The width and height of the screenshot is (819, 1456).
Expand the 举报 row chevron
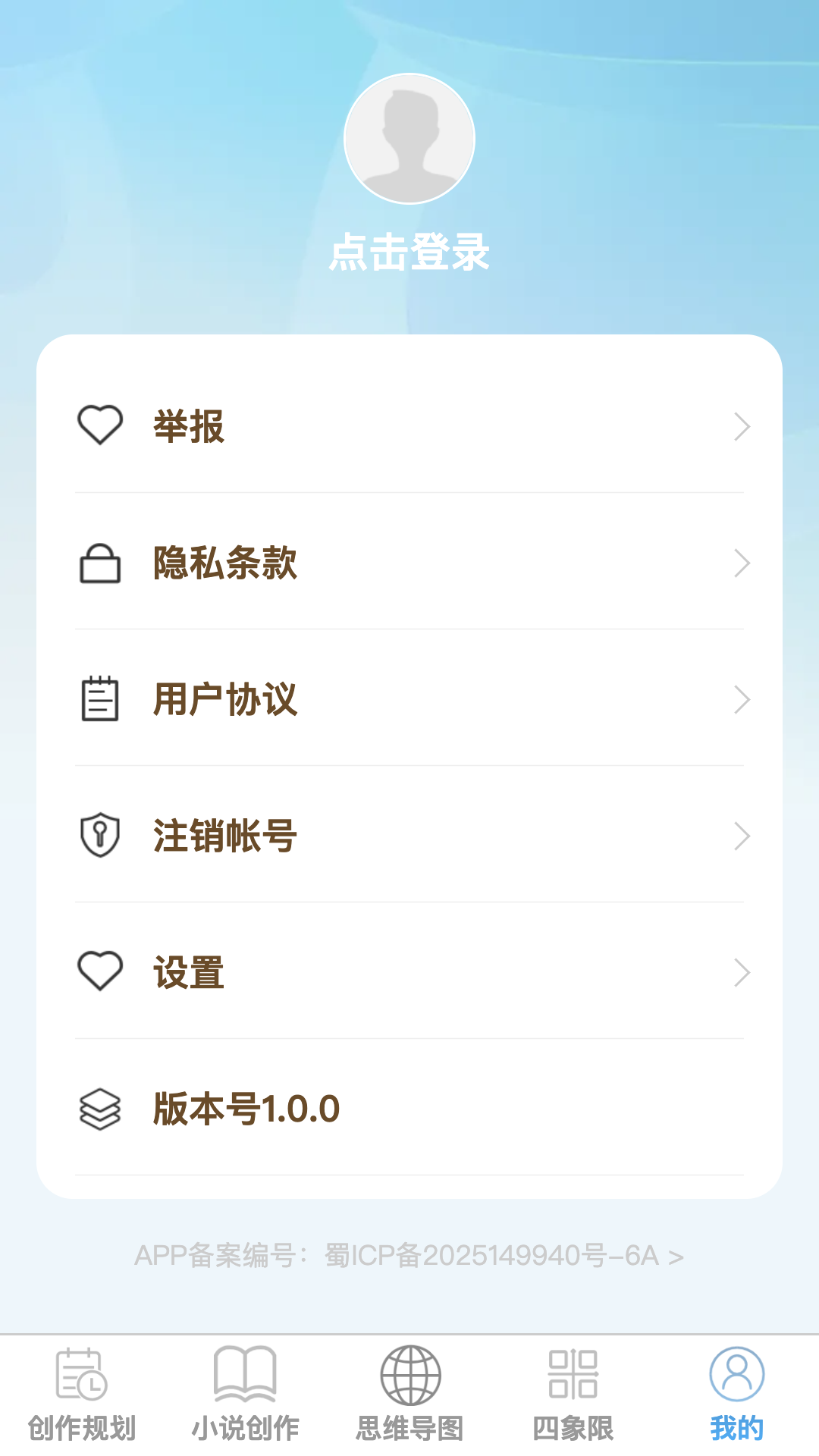pos(742,426)
